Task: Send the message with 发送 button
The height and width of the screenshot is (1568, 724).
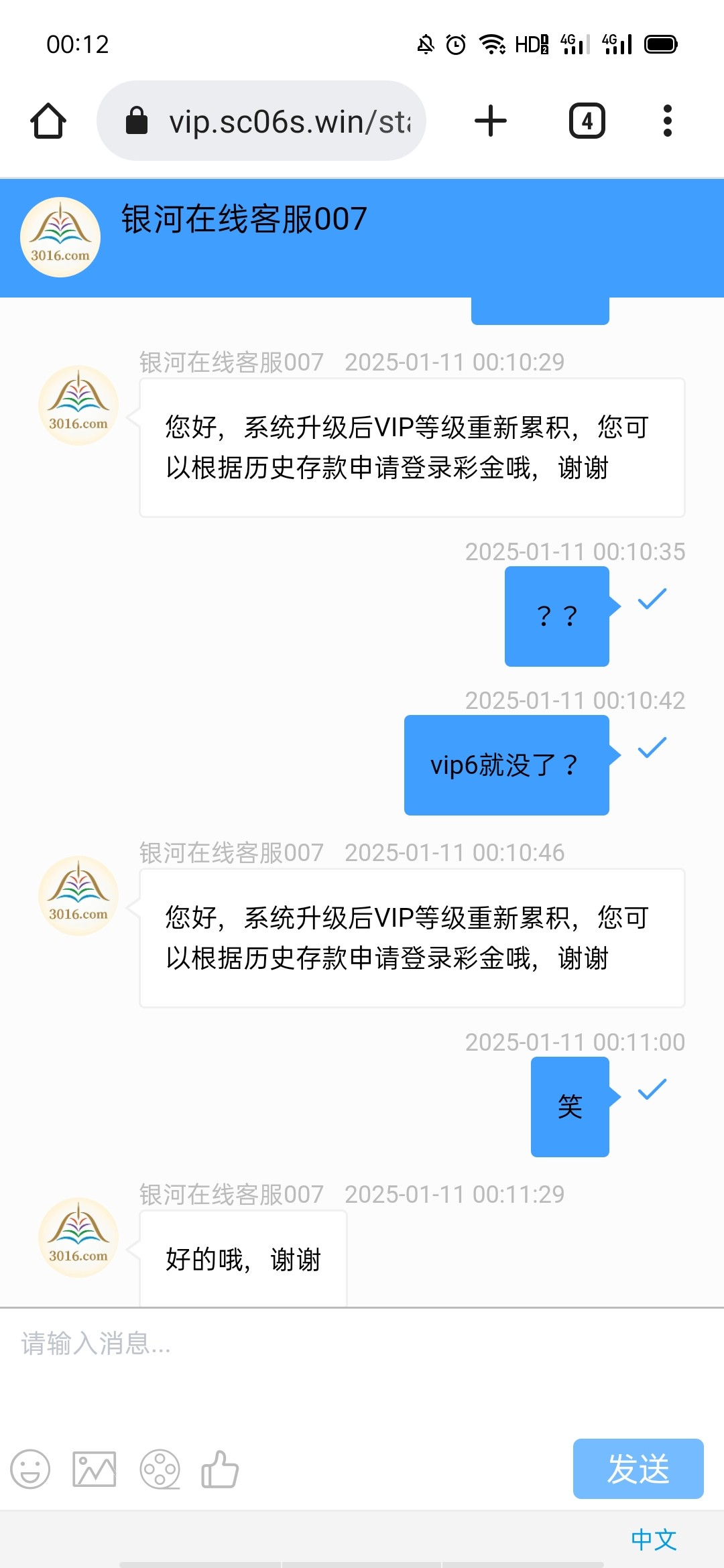Action: tap(638, 1468)
